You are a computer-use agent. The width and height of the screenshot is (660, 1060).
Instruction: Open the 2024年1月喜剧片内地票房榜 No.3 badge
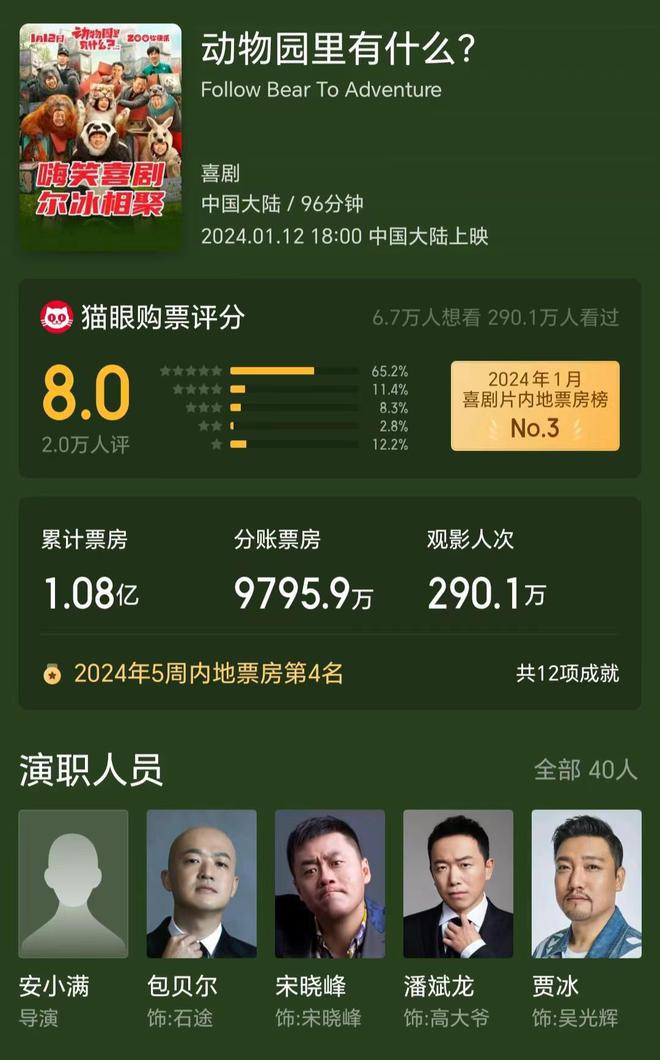coord(535,405)
